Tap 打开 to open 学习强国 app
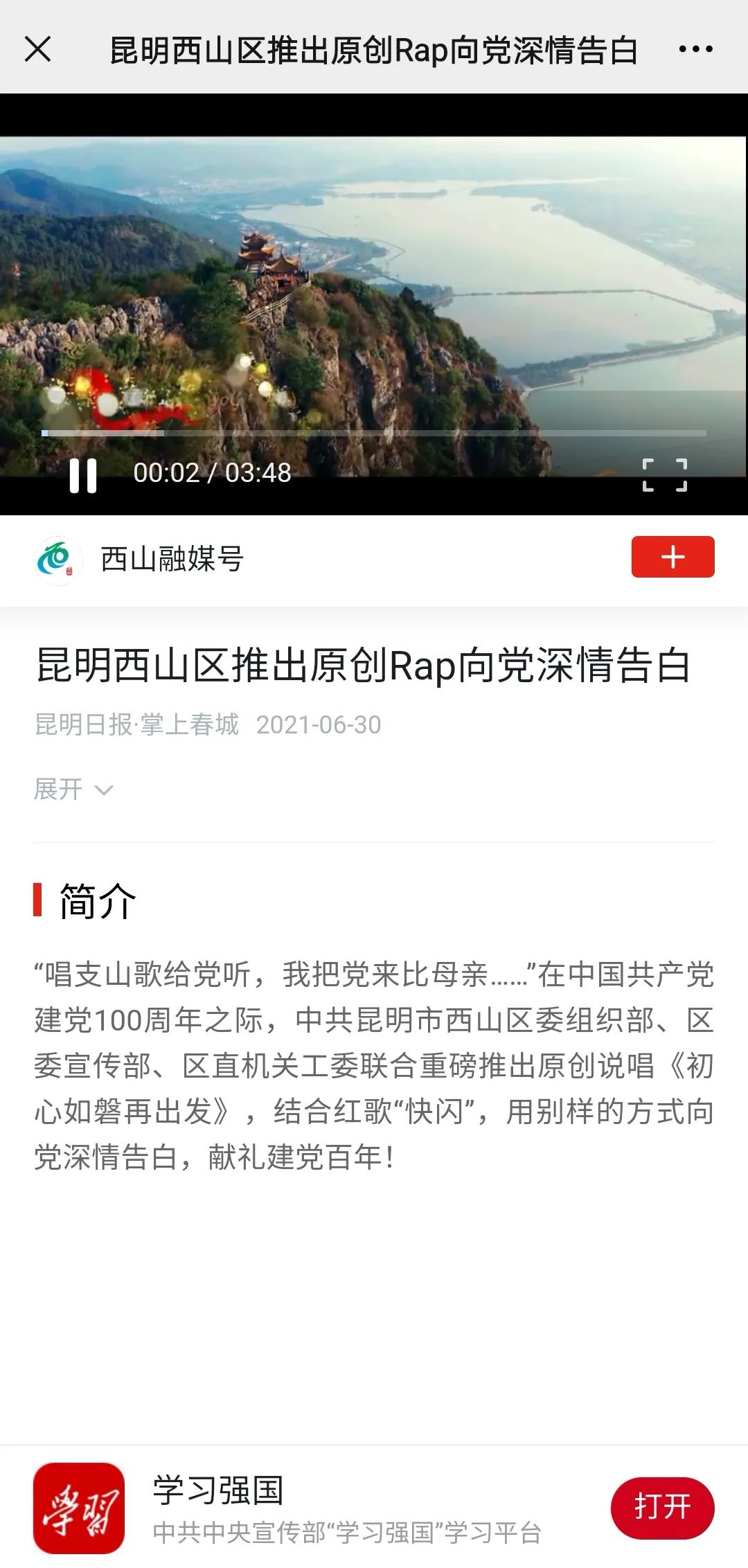 [662, 1507]
